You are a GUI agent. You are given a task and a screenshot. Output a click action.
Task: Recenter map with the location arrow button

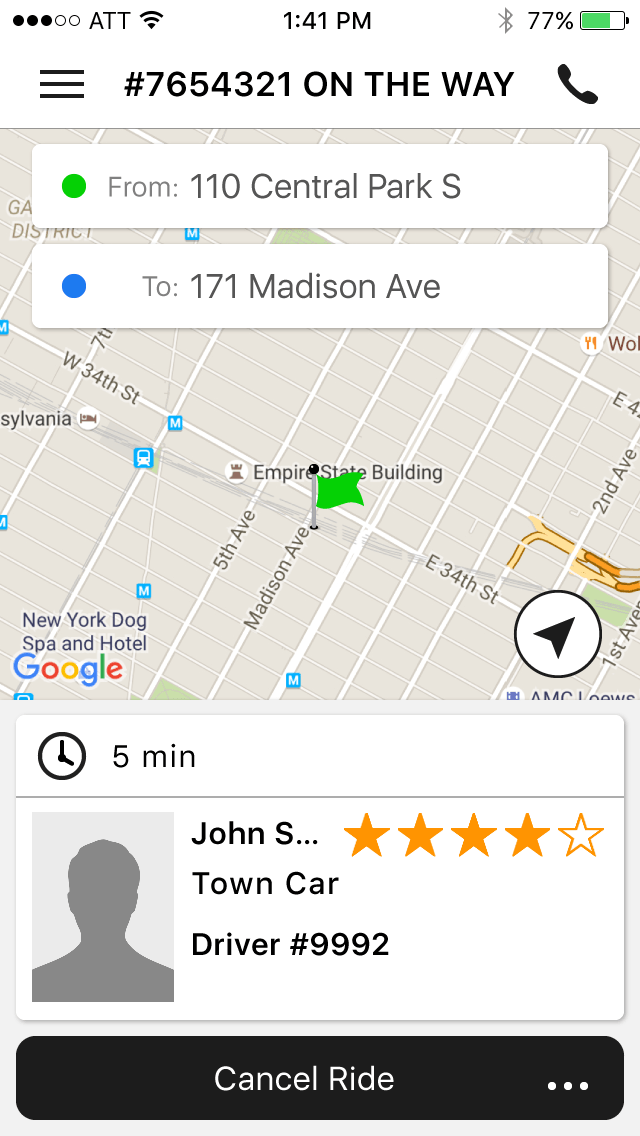[558, 634]
